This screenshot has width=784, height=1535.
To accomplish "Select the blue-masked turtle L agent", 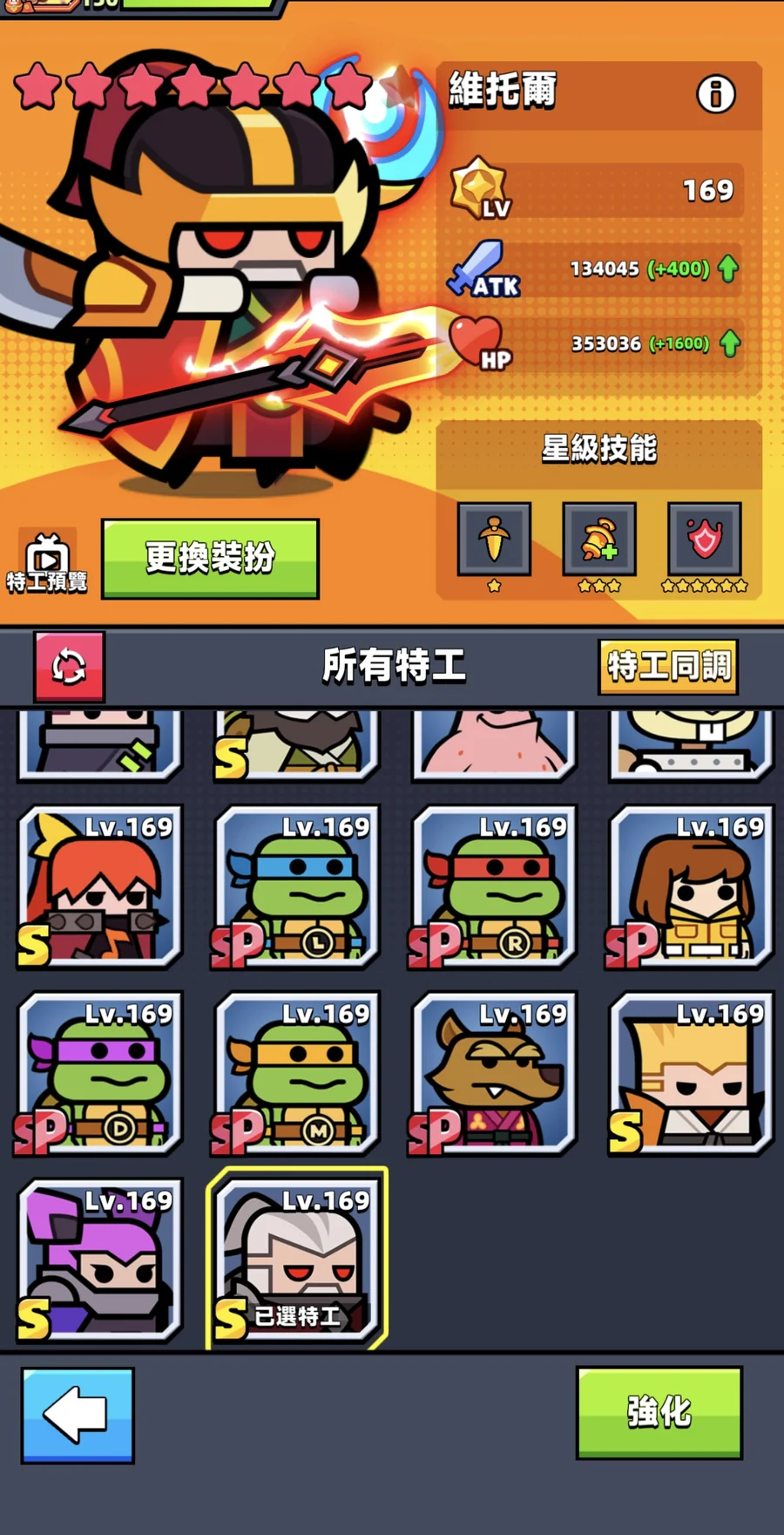I will [x=296, y=887].
